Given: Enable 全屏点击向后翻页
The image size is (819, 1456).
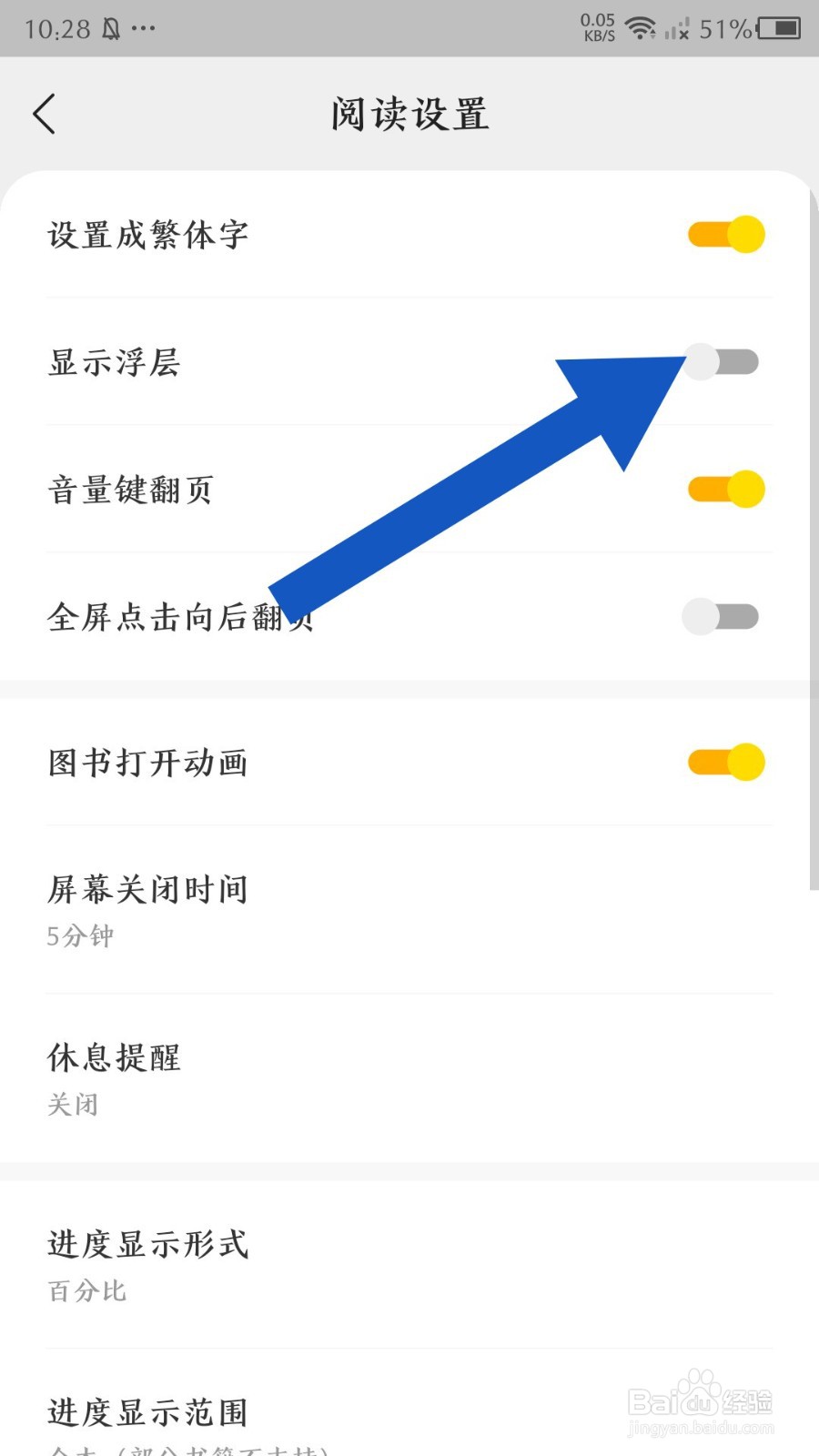Looking at the screenshot, I should click(x=721, y=616).
